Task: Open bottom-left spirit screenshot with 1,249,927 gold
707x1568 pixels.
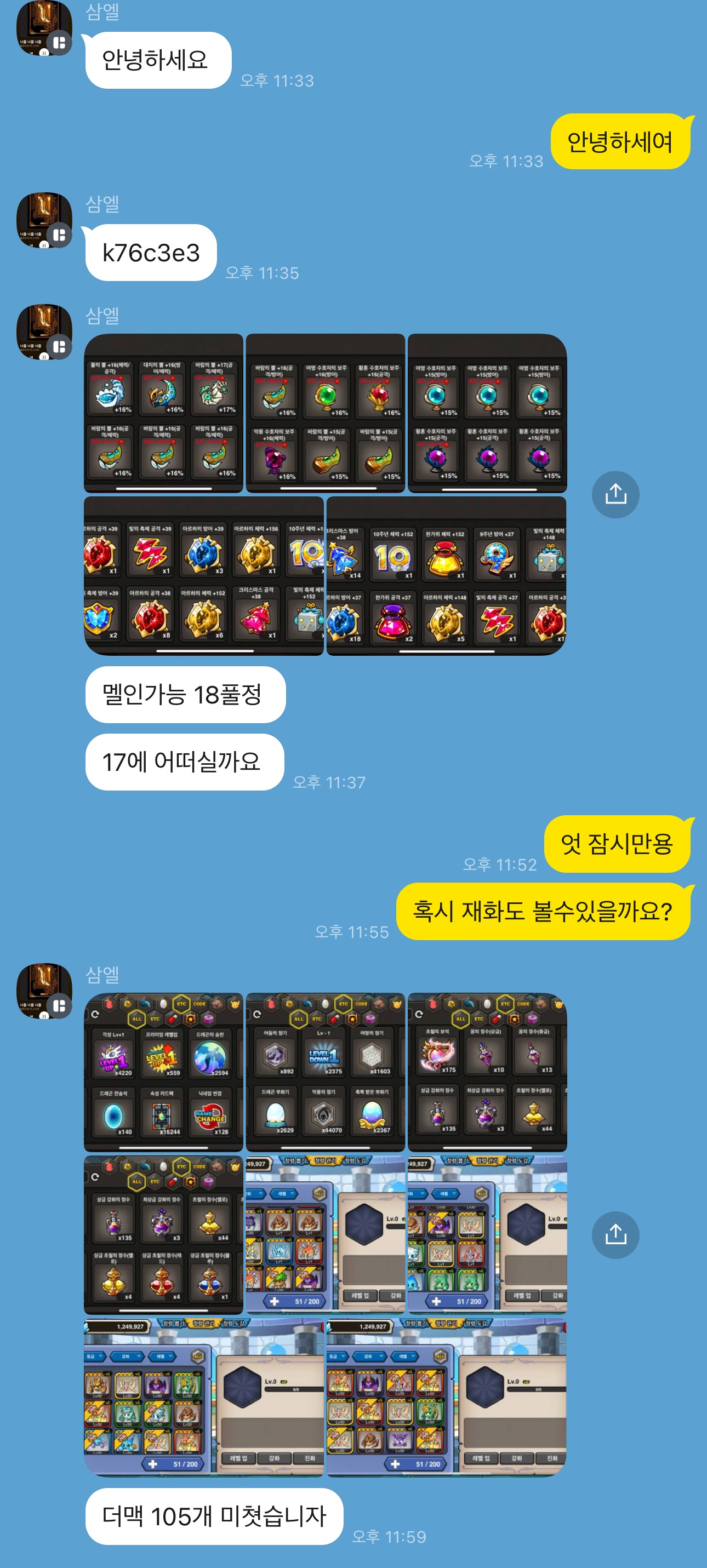Action: [x=203, y=1397]
